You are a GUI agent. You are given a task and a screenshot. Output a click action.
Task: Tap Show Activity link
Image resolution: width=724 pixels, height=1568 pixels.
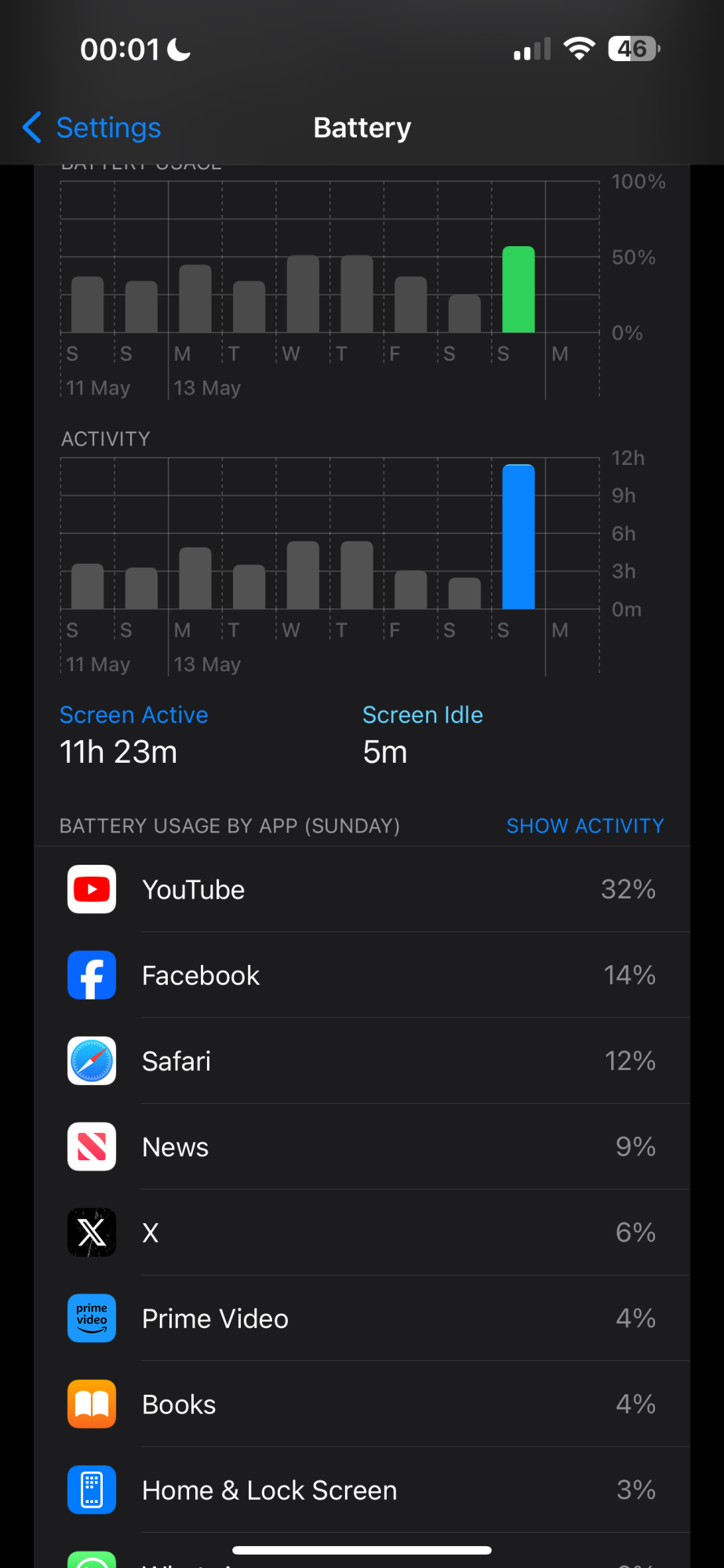coord(584,826)
